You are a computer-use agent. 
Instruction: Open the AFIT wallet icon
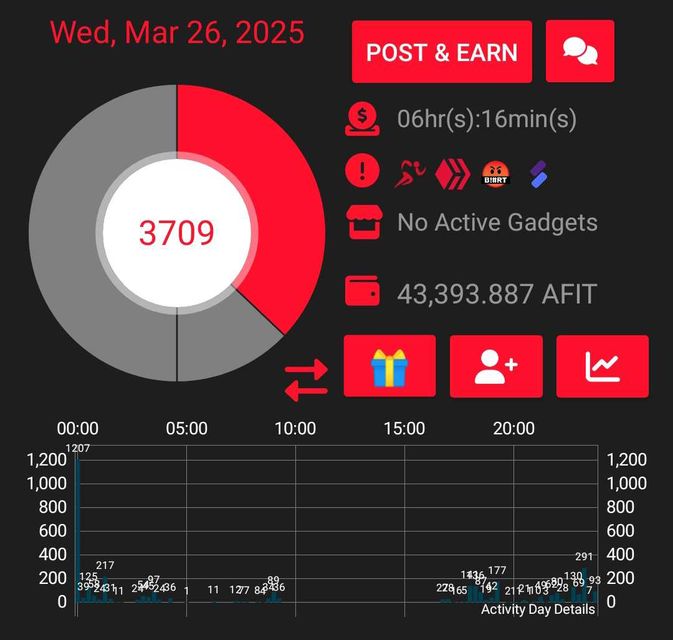pos(363,292)
